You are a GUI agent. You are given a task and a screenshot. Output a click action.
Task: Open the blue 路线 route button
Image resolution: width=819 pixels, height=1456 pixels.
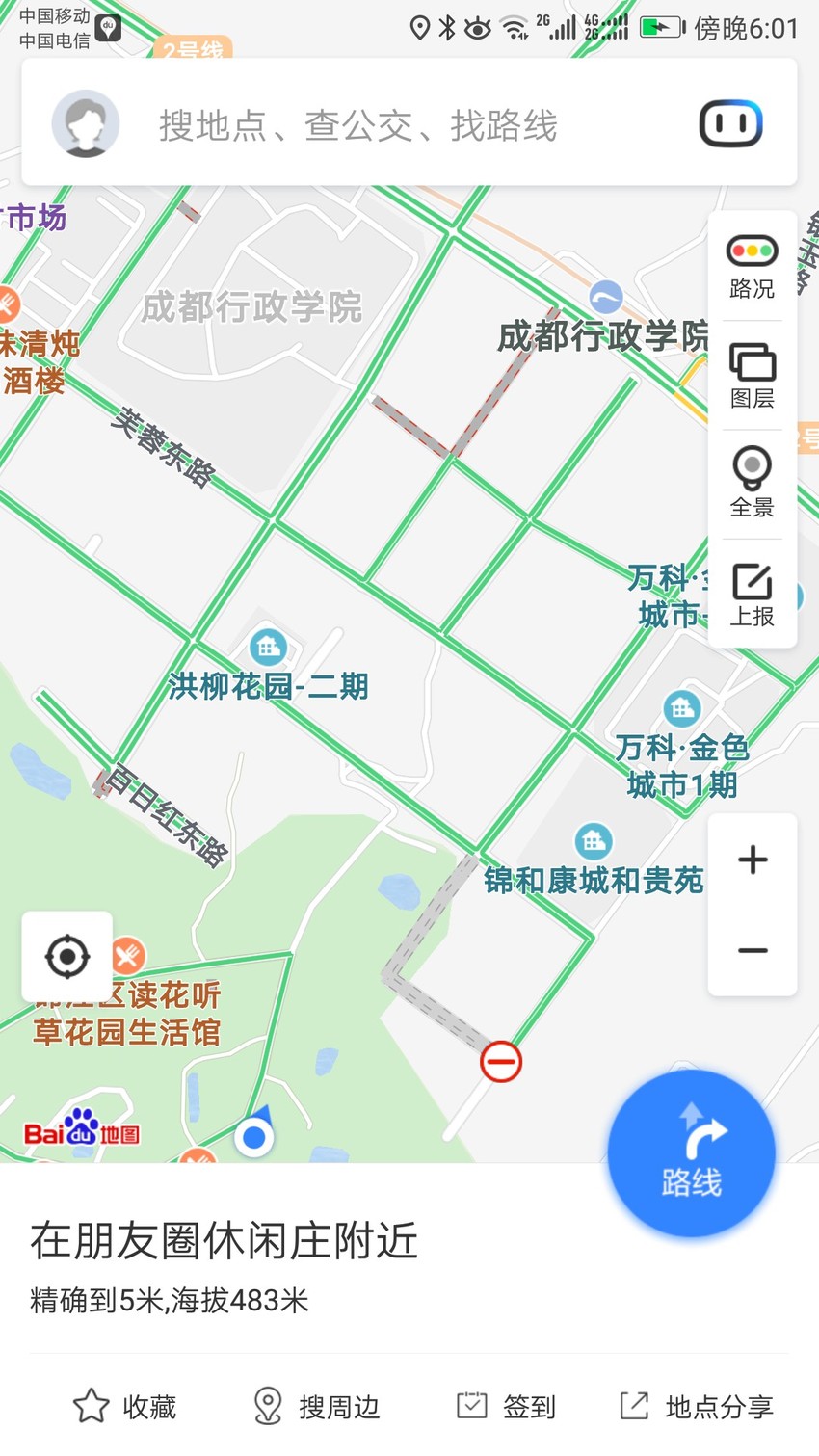(692, 1153)
